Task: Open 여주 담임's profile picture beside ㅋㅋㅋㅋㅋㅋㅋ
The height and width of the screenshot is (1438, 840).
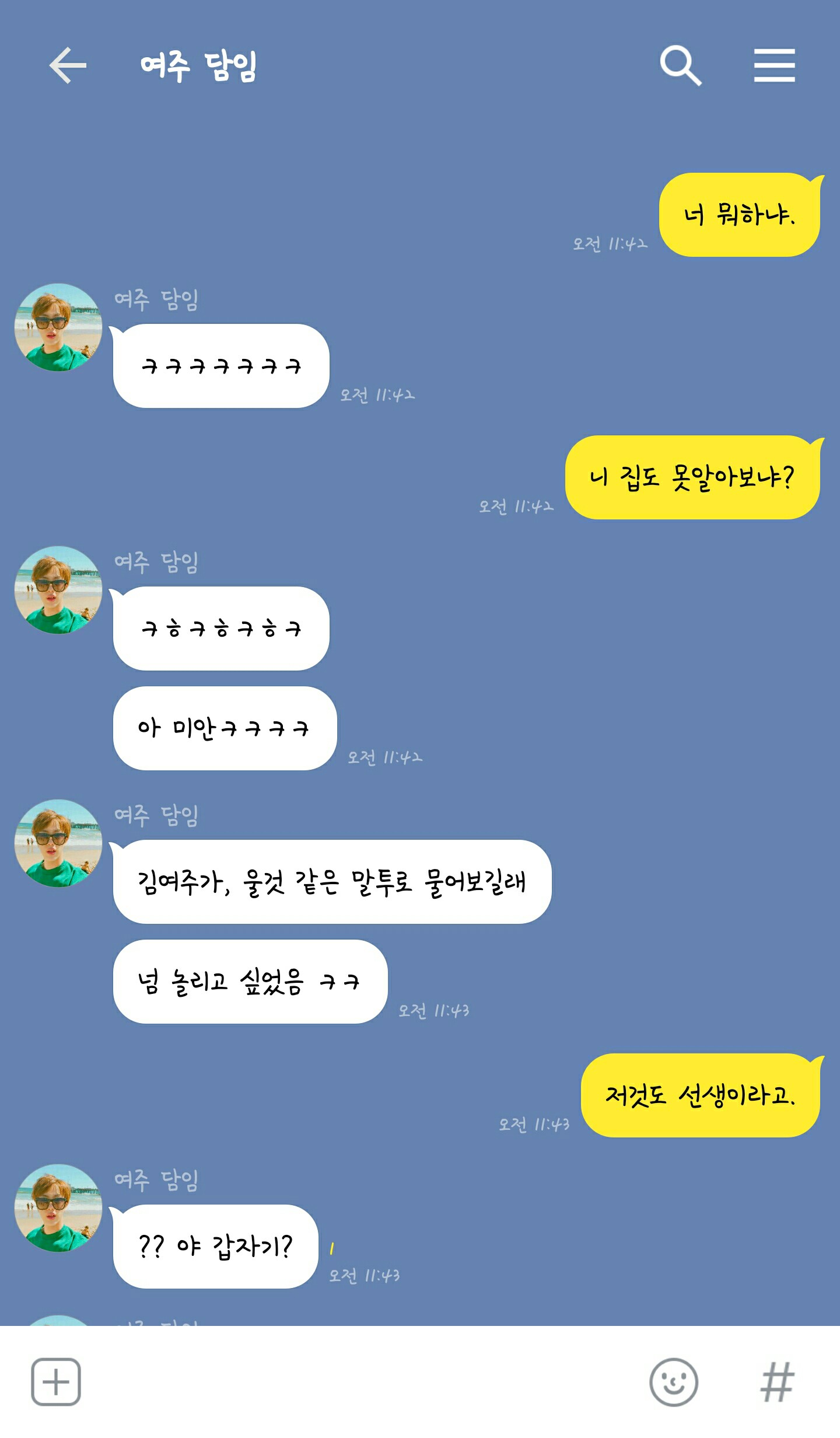Action: [58, 327]
